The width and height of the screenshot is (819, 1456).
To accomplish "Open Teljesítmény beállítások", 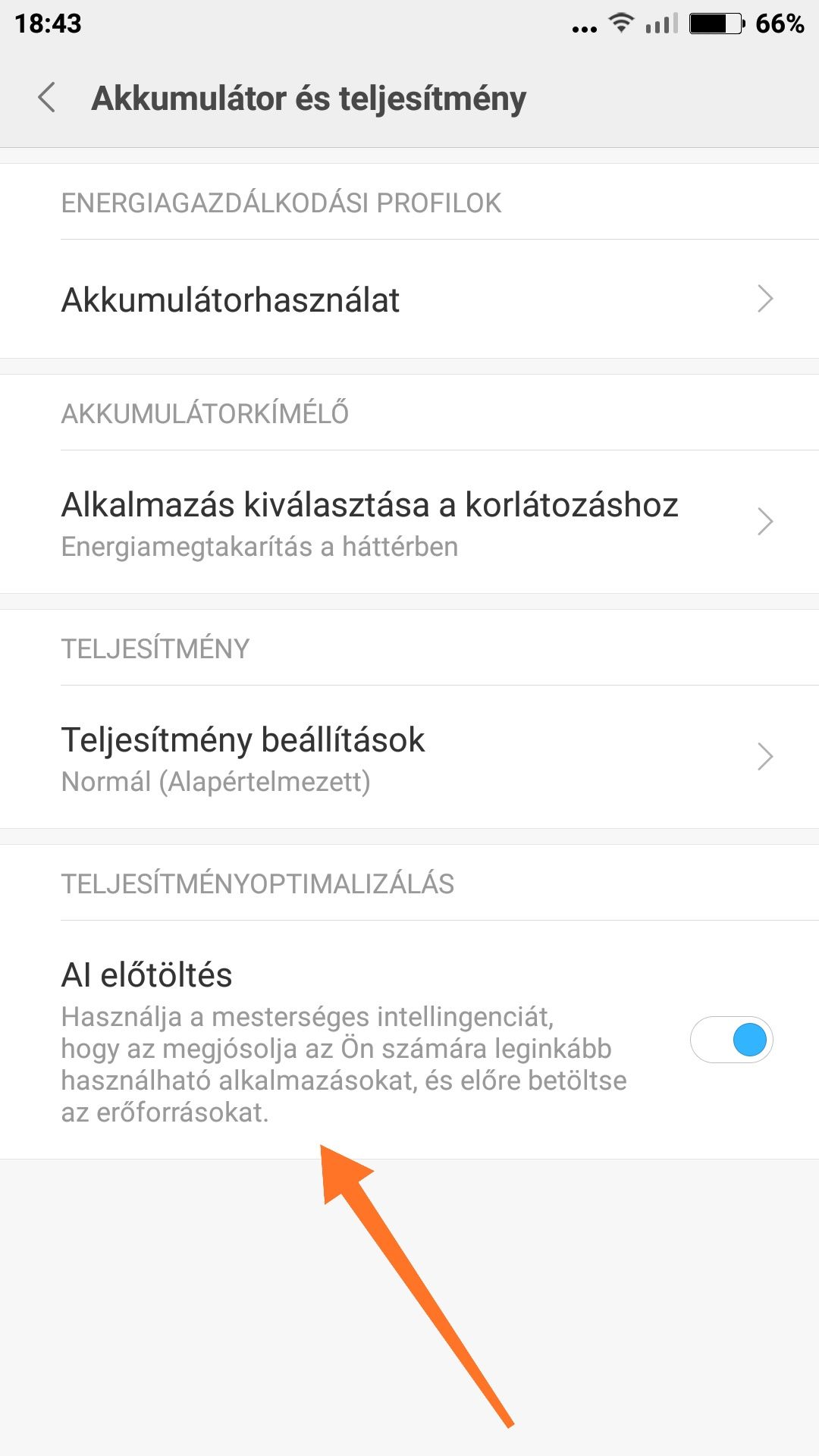I will point(409,757).
